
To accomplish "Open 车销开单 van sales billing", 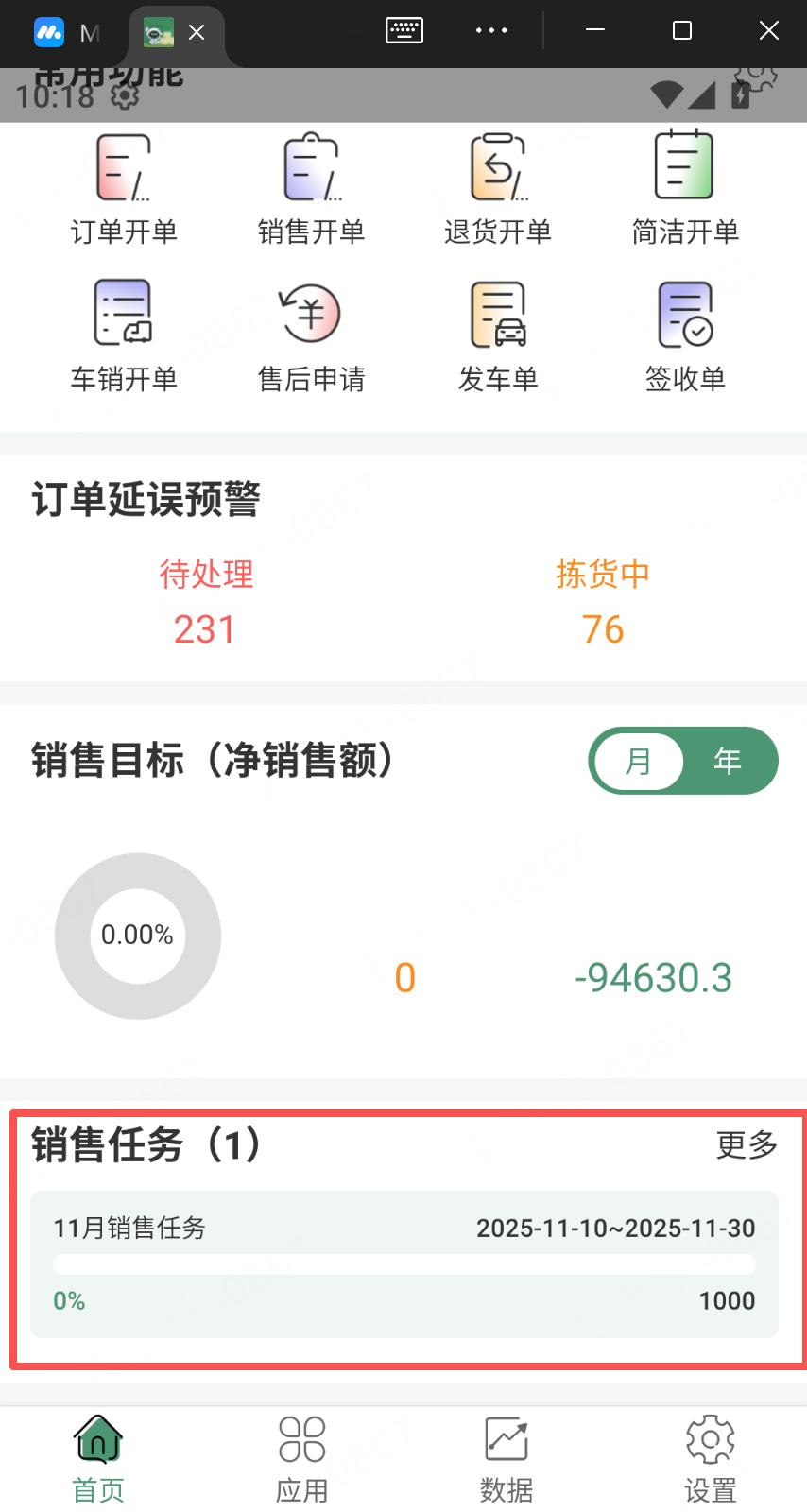I will click(x=124, y=335).
